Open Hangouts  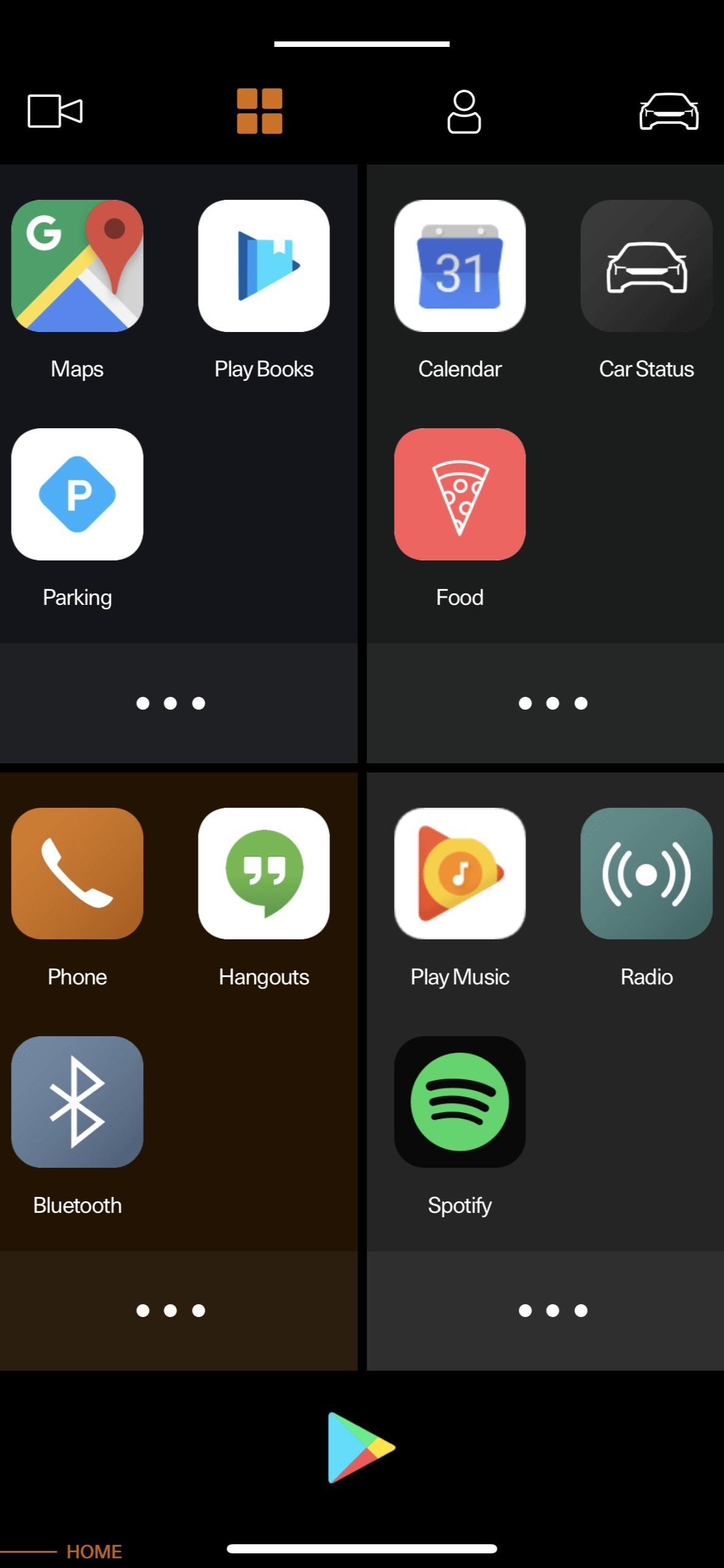coord(264,874)
